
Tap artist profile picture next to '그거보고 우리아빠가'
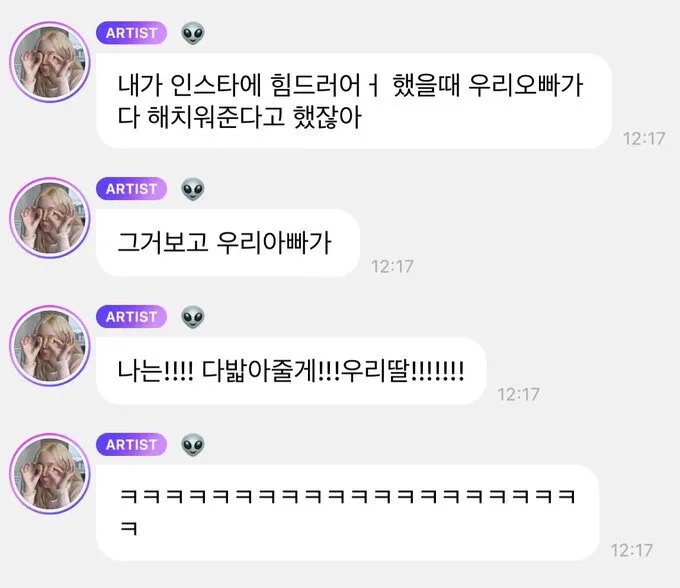47,216
